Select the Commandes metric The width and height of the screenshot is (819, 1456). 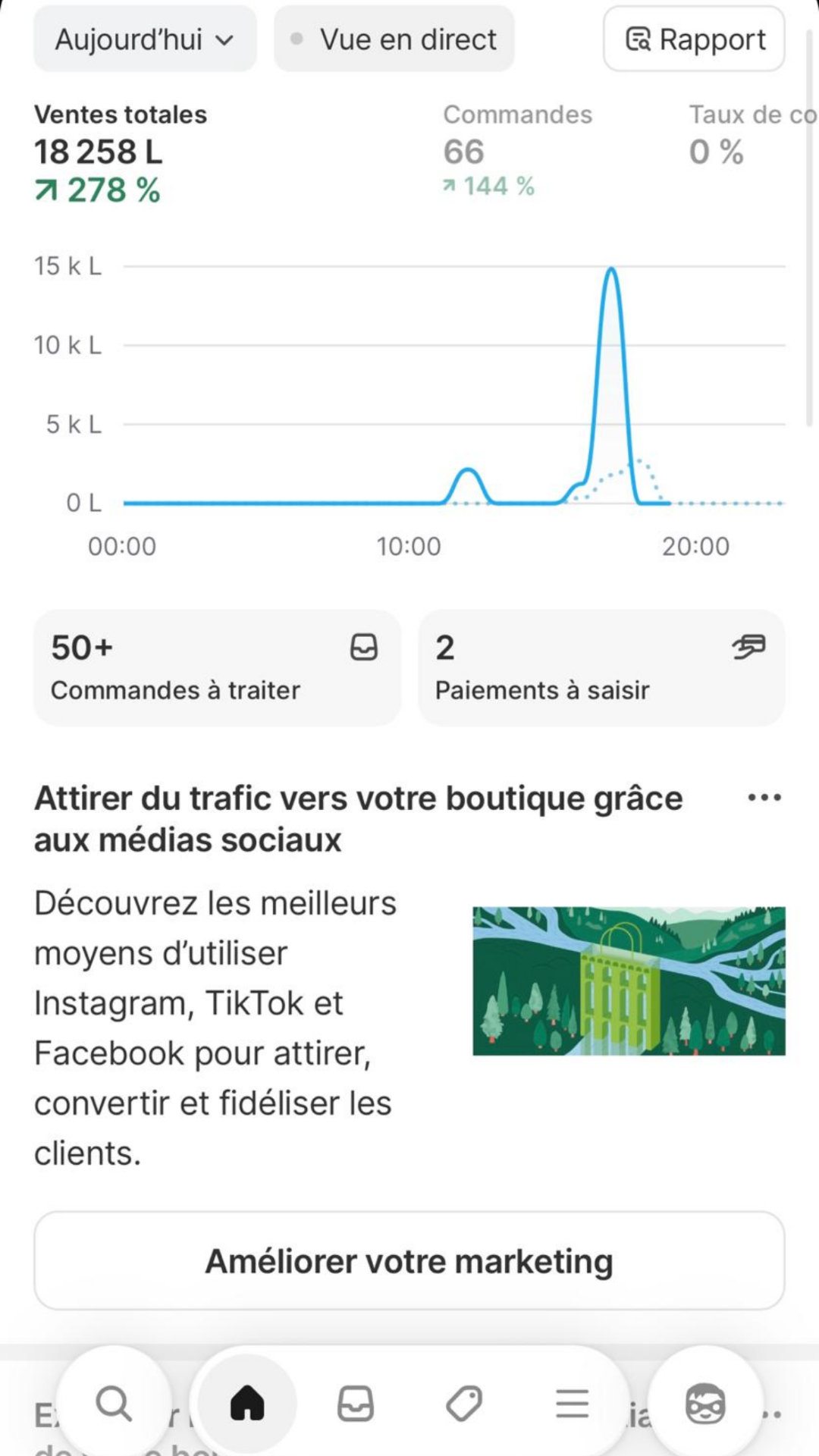tap(517, 151)
